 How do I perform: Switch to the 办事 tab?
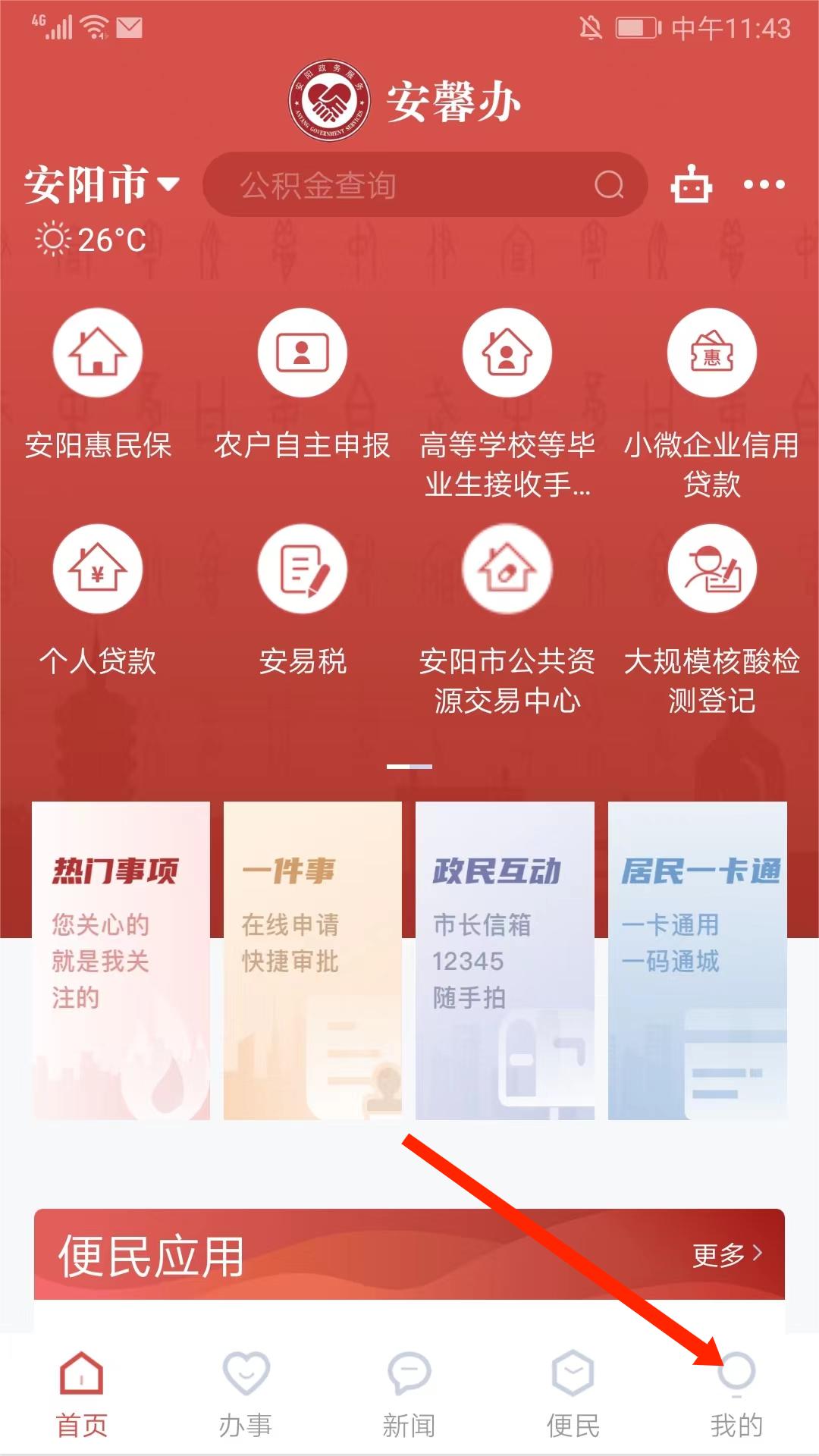[x=246, y=1394]
